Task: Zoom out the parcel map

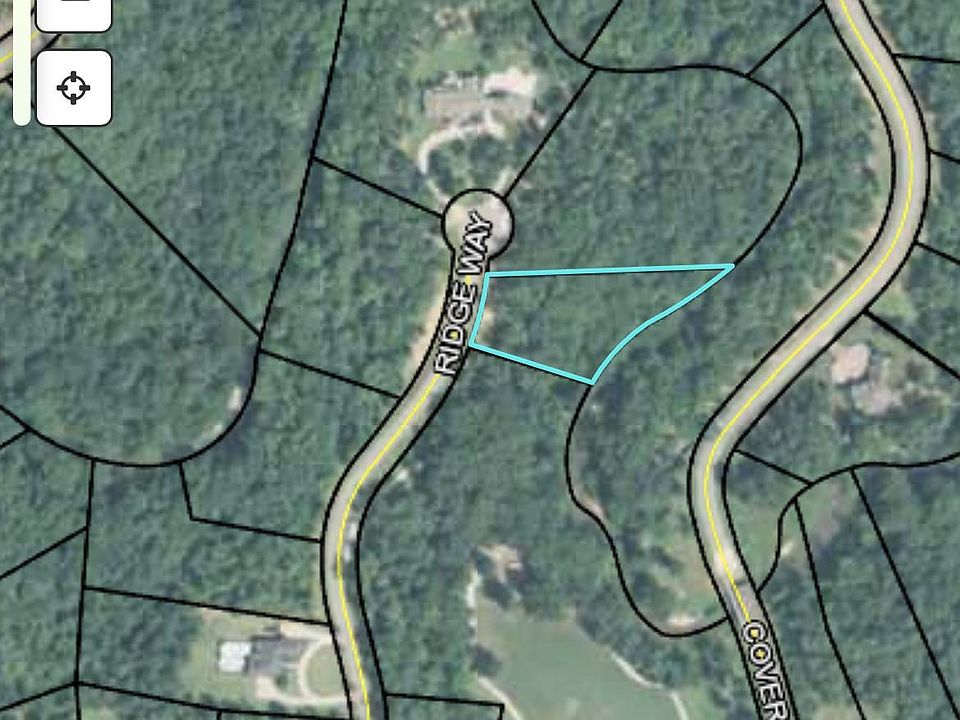Action: click(x=74, y=12)
